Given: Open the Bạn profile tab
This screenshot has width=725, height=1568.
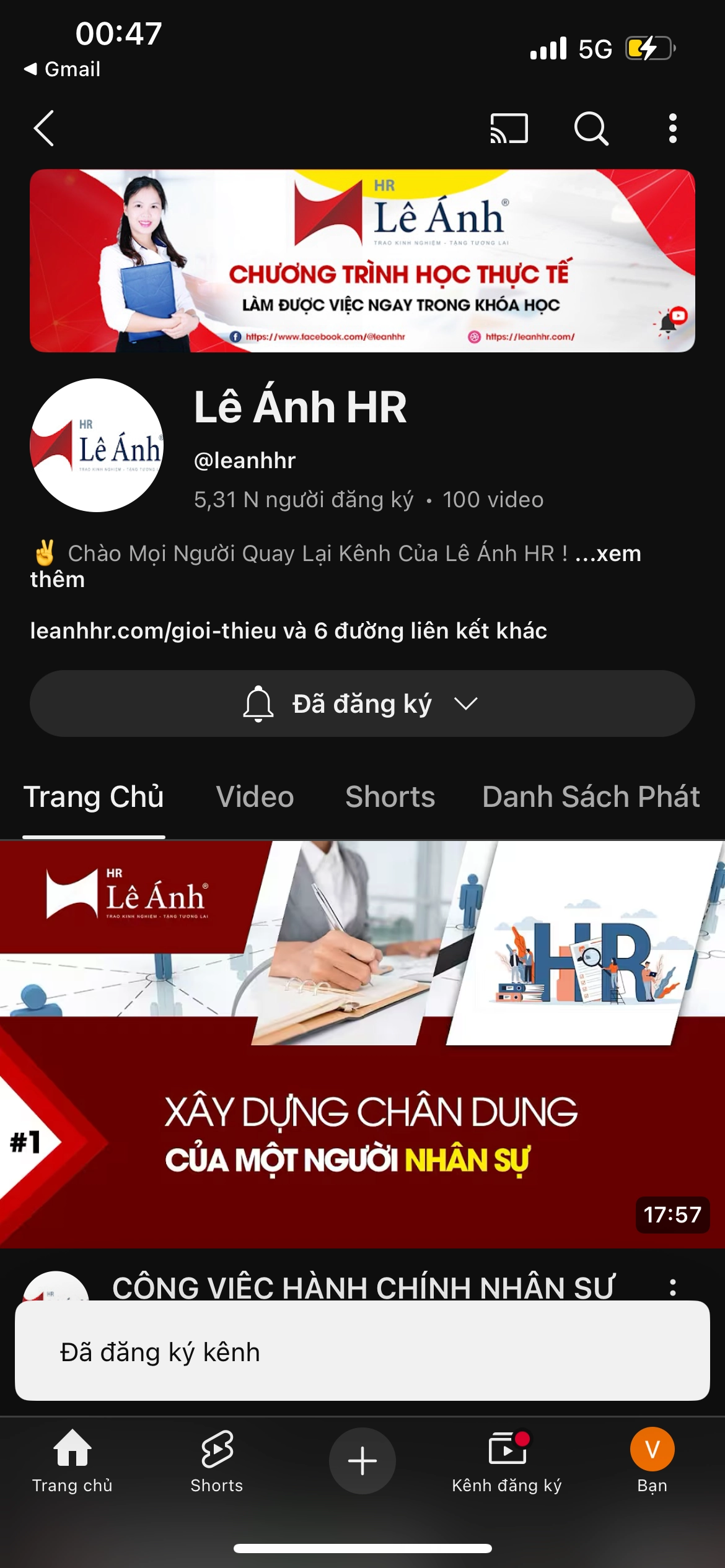Looking at the screenshot, I should pos(652,1460).
